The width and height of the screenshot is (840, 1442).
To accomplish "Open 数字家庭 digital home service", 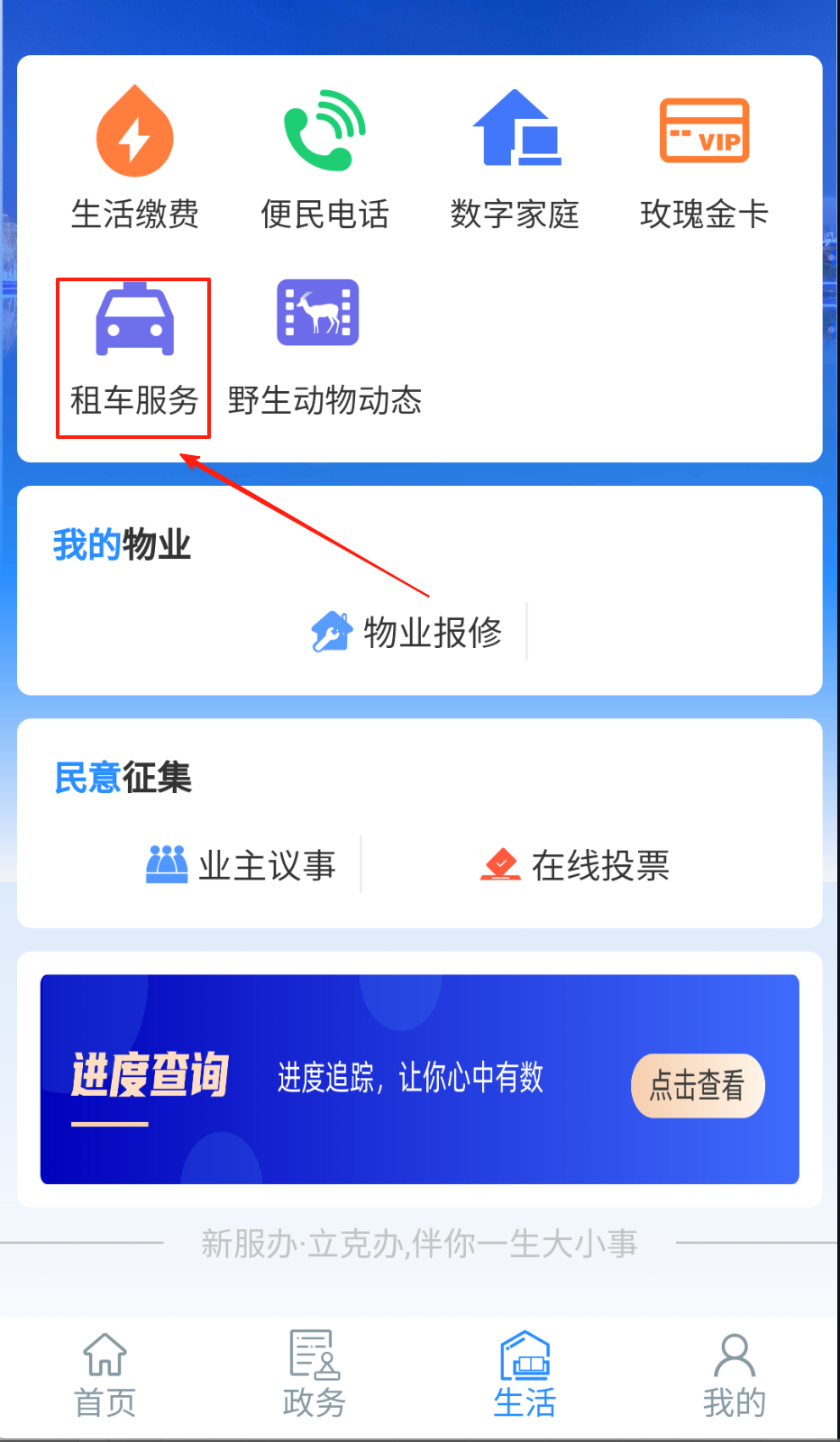I will click(x=515, y=160).
